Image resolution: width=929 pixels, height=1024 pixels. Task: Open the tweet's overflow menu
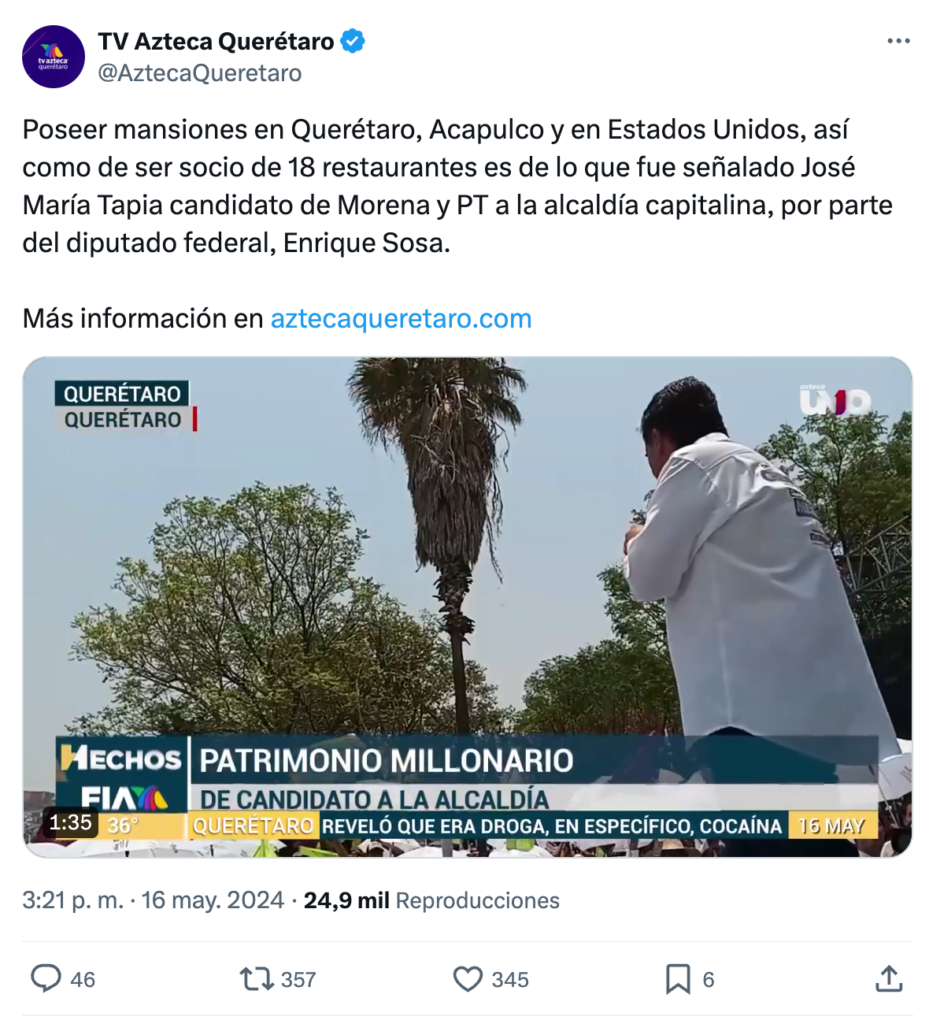898,42
